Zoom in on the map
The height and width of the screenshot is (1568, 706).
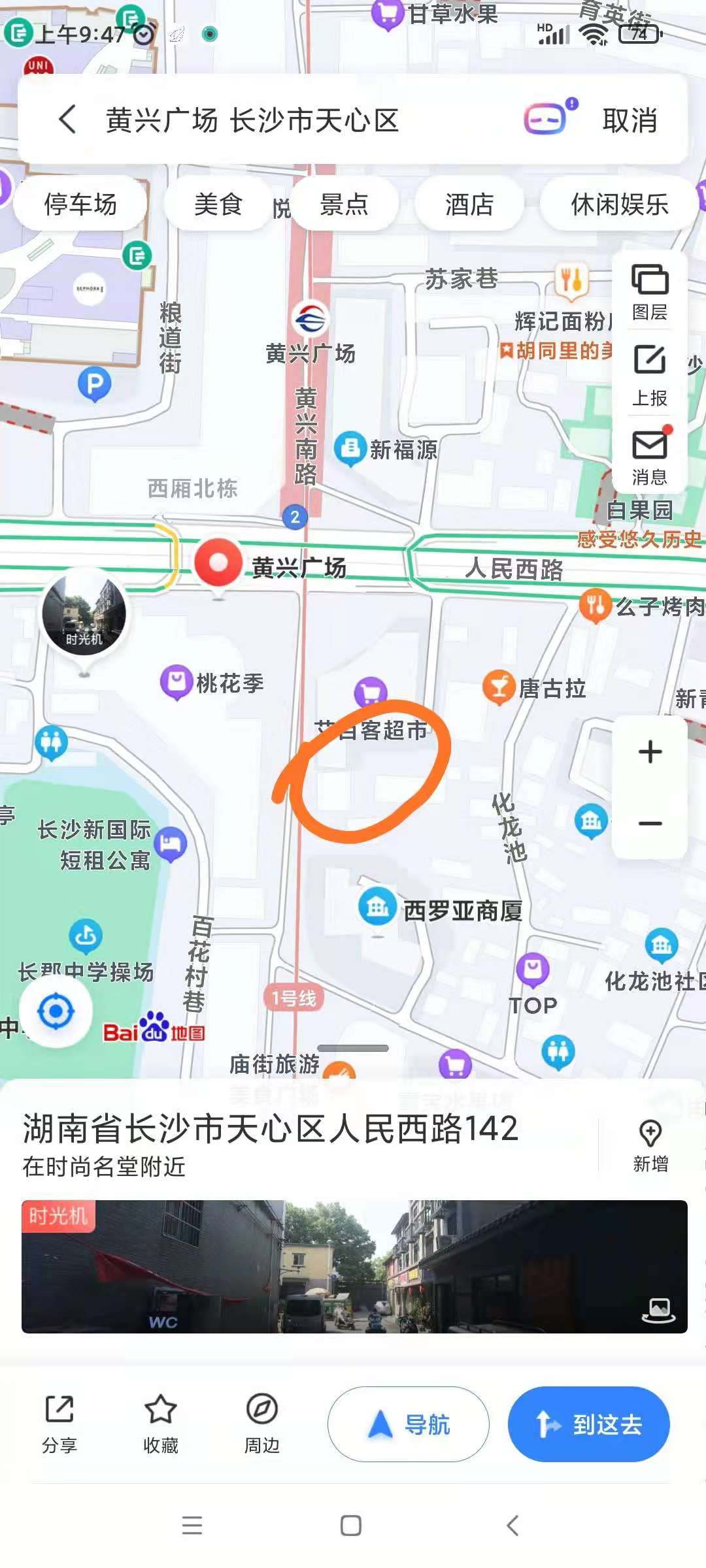tap(649, 752)
